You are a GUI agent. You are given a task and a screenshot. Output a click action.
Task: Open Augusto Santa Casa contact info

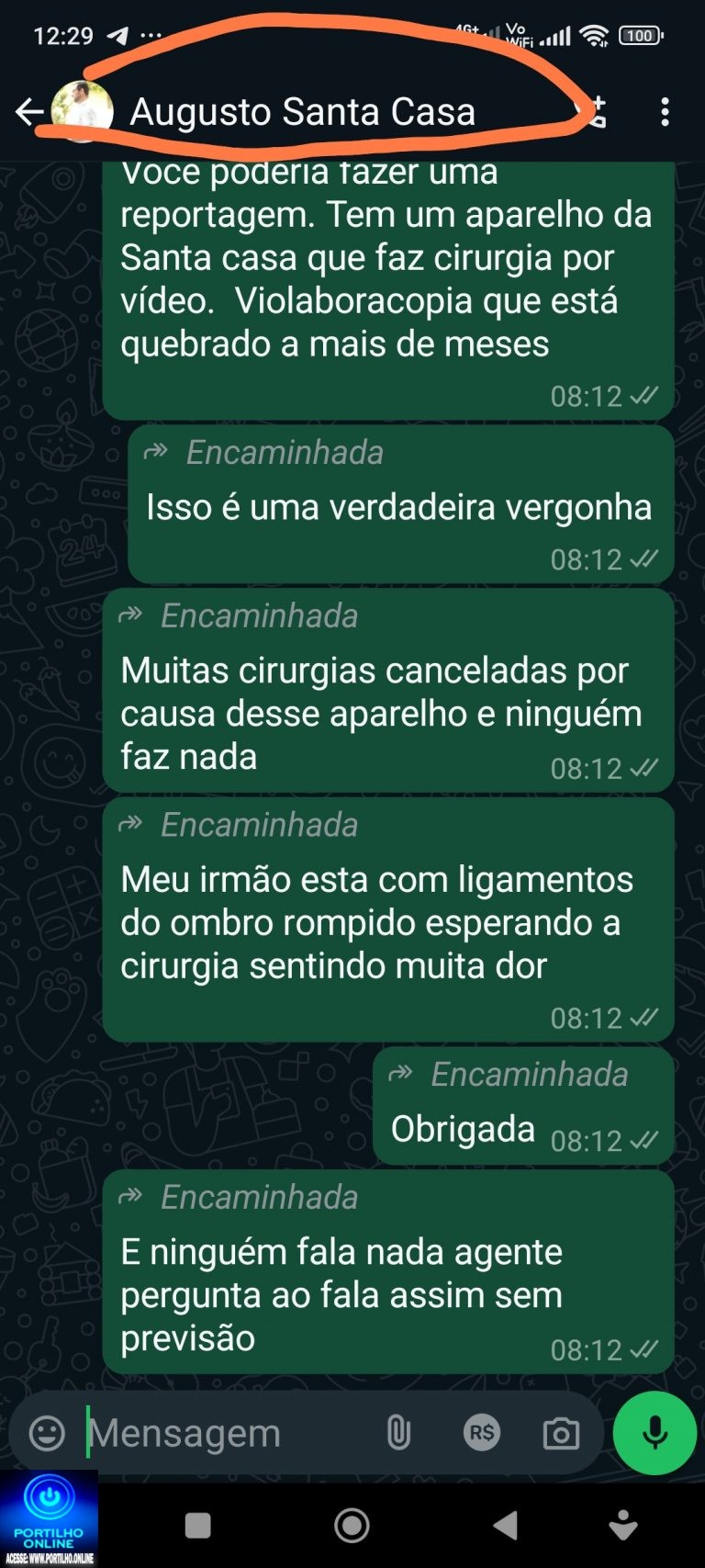click(x=302, y=112)
